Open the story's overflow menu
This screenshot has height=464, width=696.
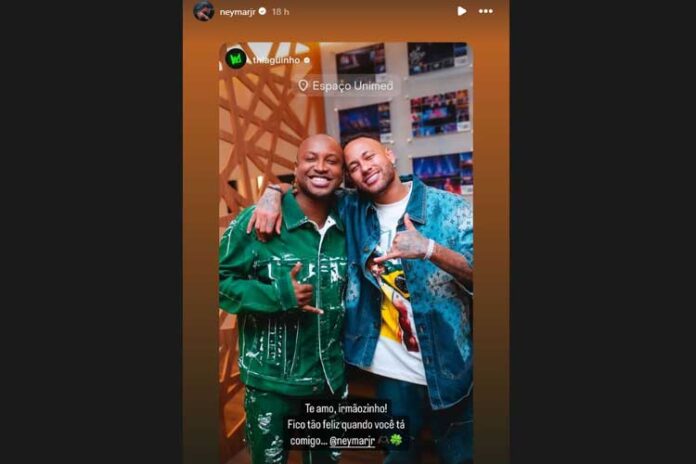(486, 11)
